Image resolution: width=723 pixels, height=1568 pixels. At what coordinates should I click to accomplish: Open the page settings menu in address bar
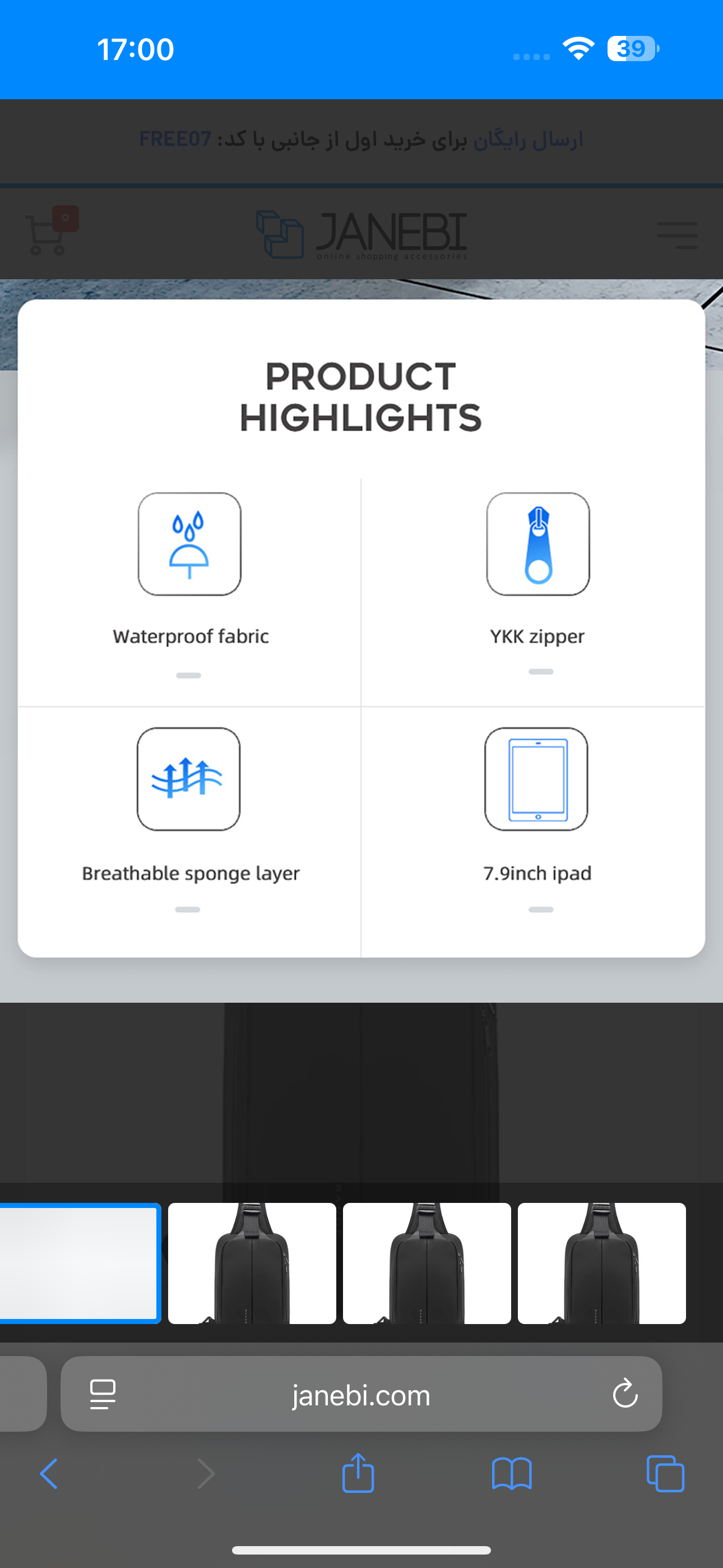(103, 1394)
